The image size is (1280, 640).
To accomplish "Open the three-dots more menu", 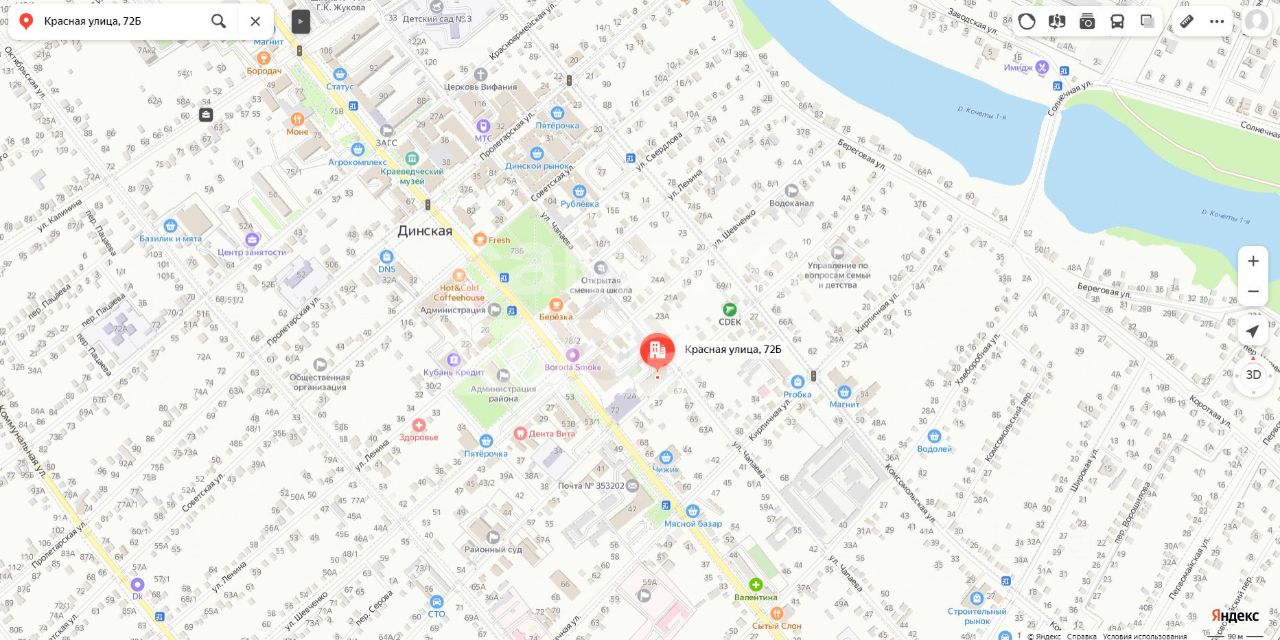I will click(x=1217, y=21).
